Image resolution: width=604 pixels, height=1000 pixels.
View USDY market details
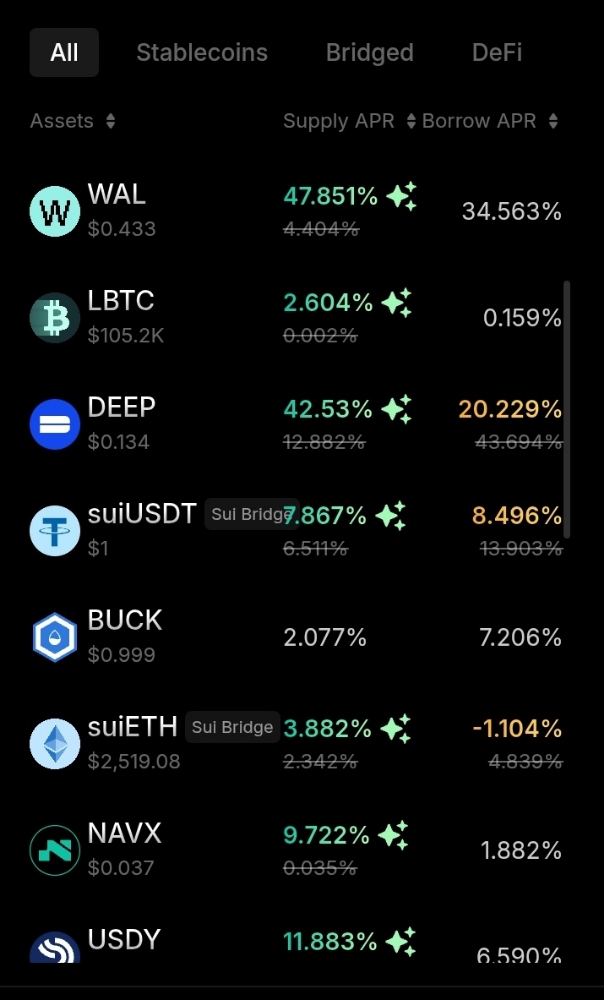coord(296,944)
